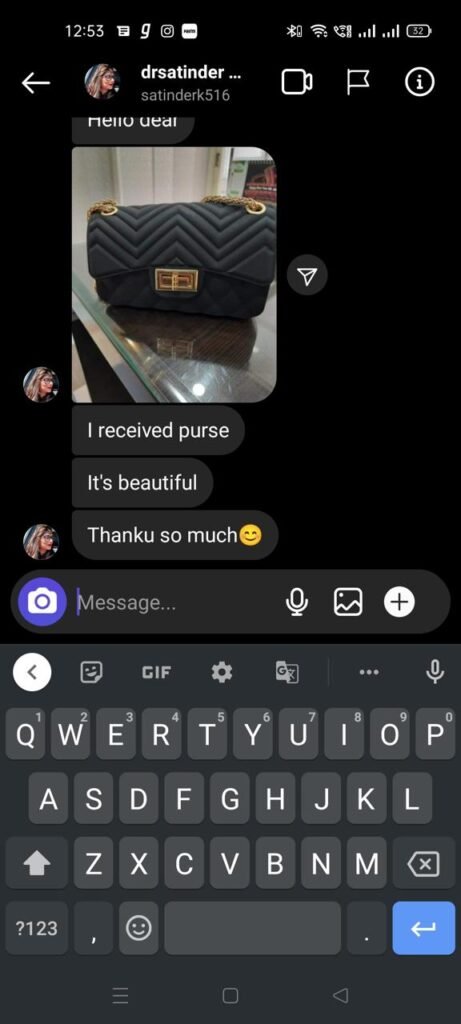Switch the keyboard to ?123 symbols
The height and width of the screenshot is (1024, 461).
37,928
